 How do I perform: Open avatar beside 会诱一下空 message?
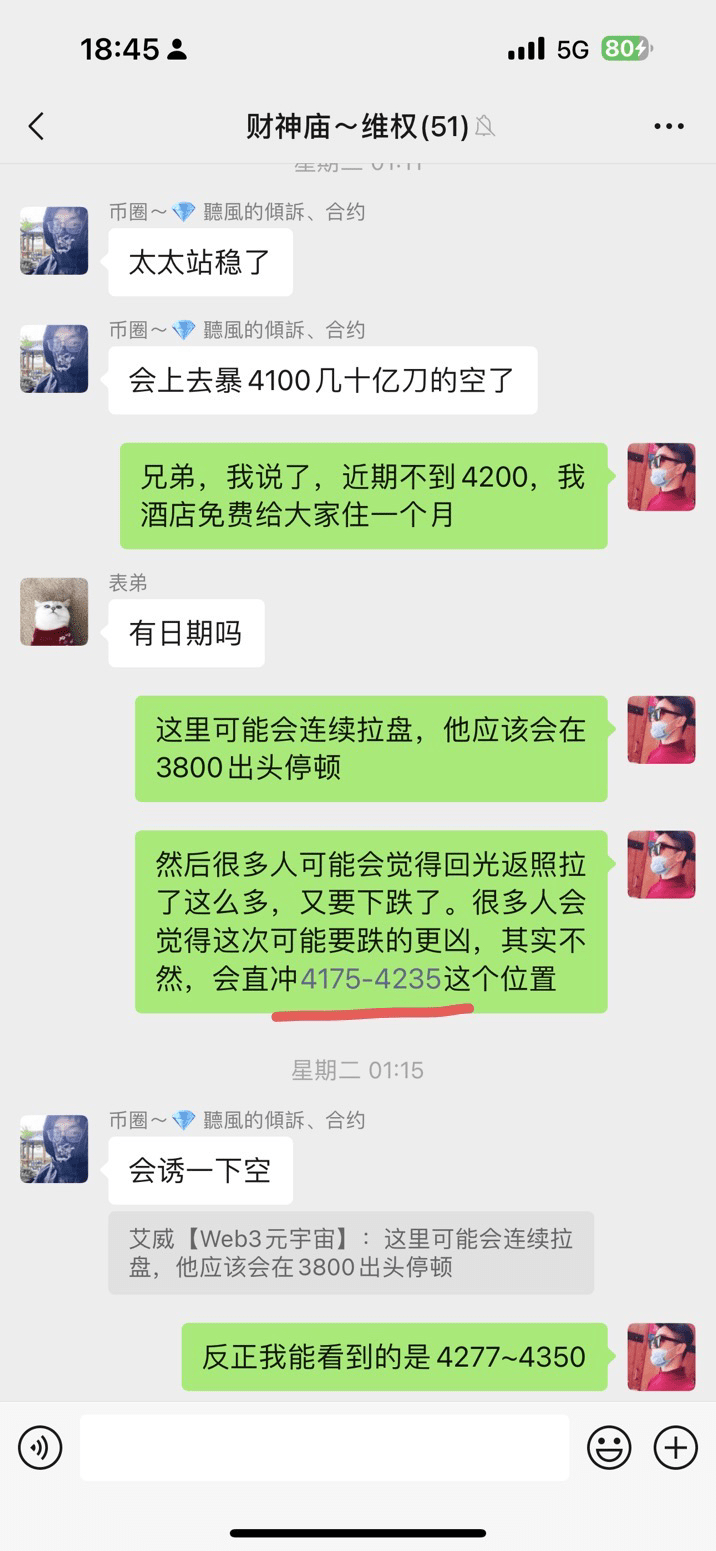pyautogui.click(x=54, y=1149)
